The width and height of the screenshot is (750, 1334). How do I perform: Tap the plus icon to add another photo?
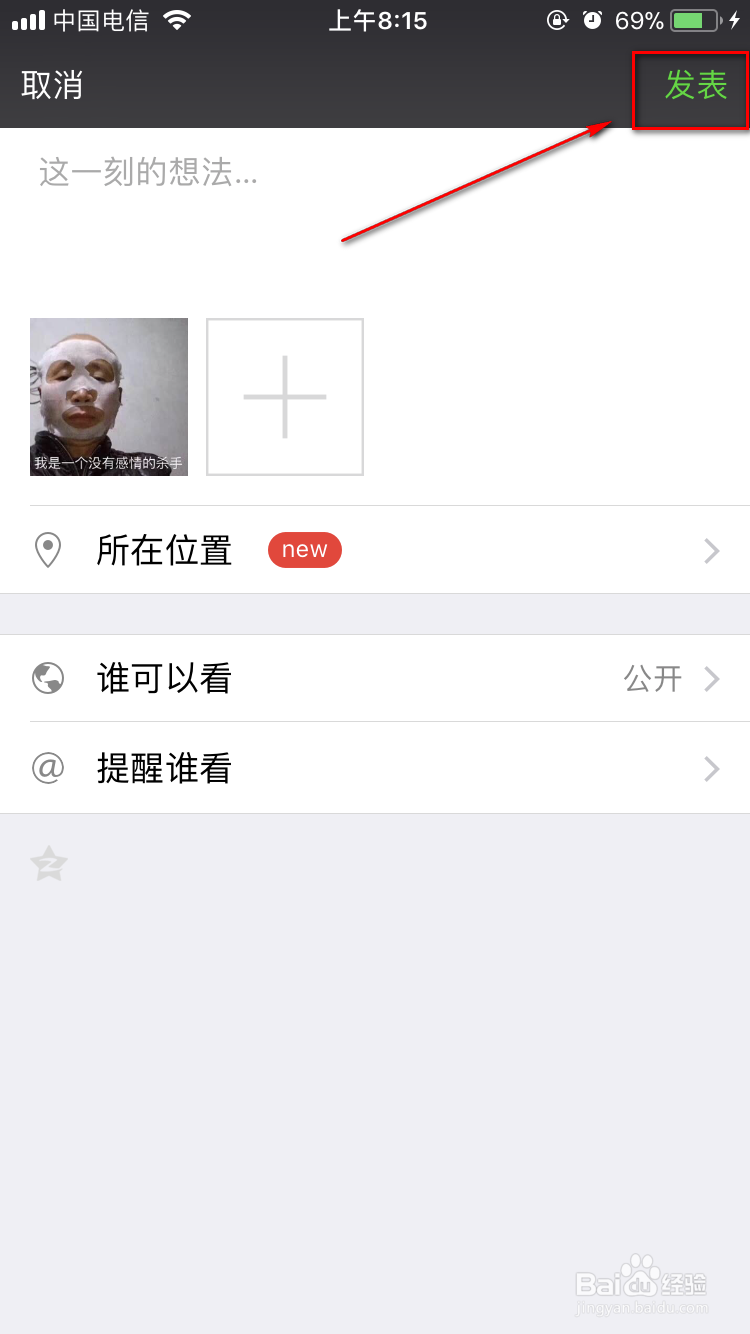pos(284,396)
